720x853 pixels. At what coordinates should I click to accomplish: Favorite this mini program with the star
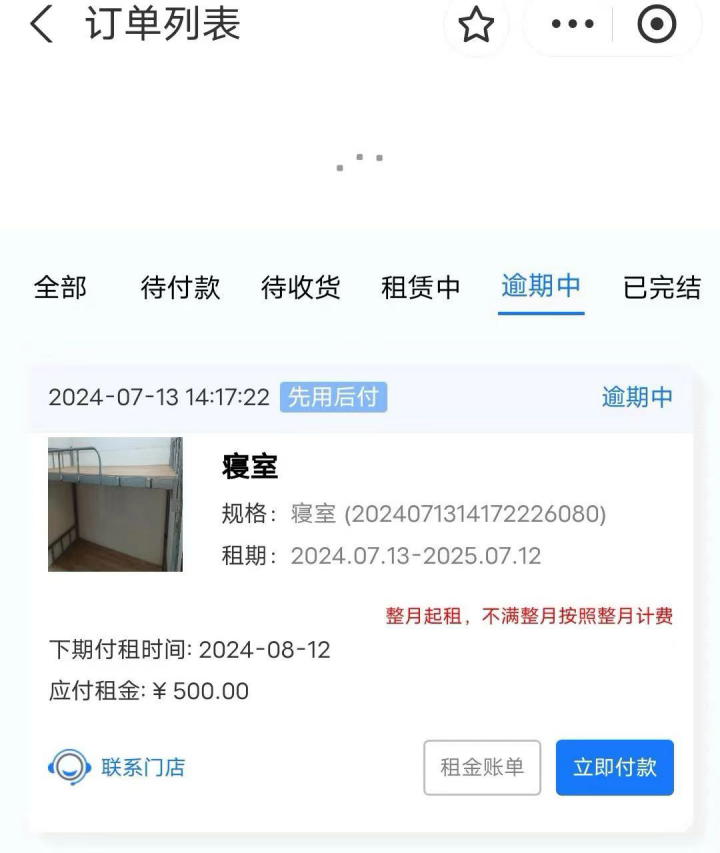[x=476, y=26]
